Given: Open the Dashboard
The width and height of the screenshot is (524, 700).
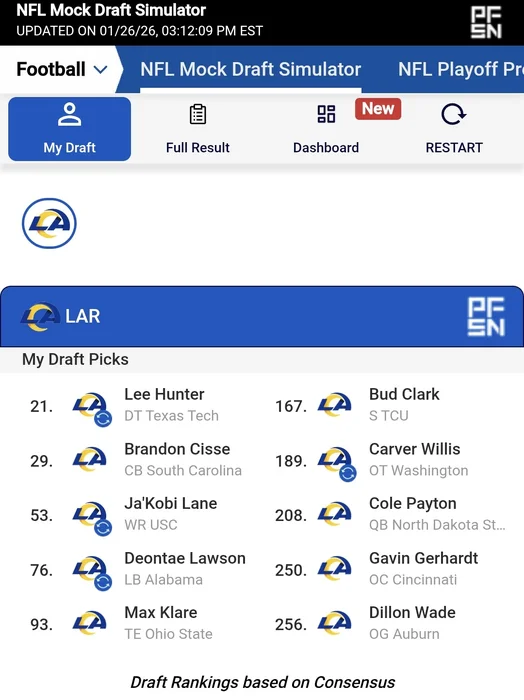Looking at the screenshot, I should 326,129.
